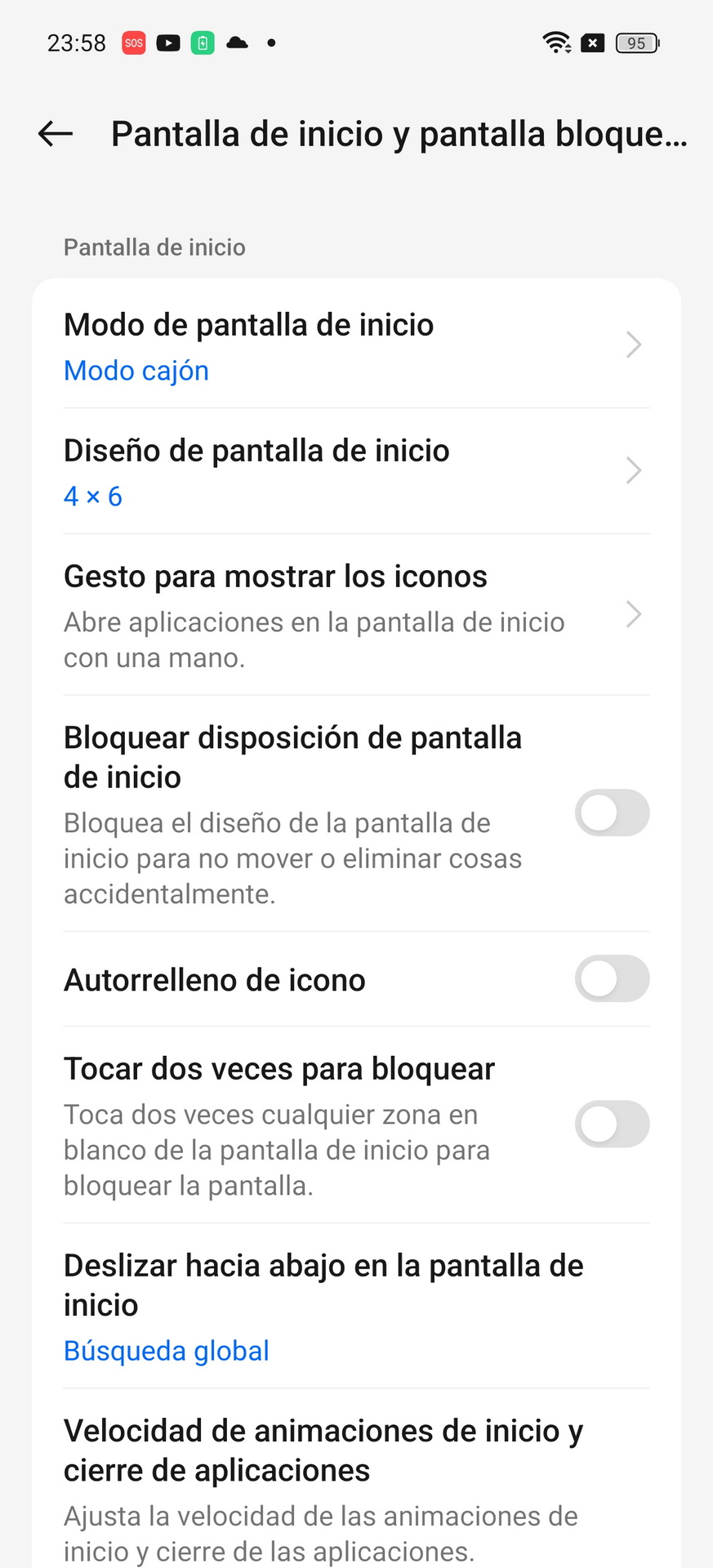713x1568 pixels.
Task: Enable Bloquear disposición de pantalla de inicio
Action: point(612,813)
